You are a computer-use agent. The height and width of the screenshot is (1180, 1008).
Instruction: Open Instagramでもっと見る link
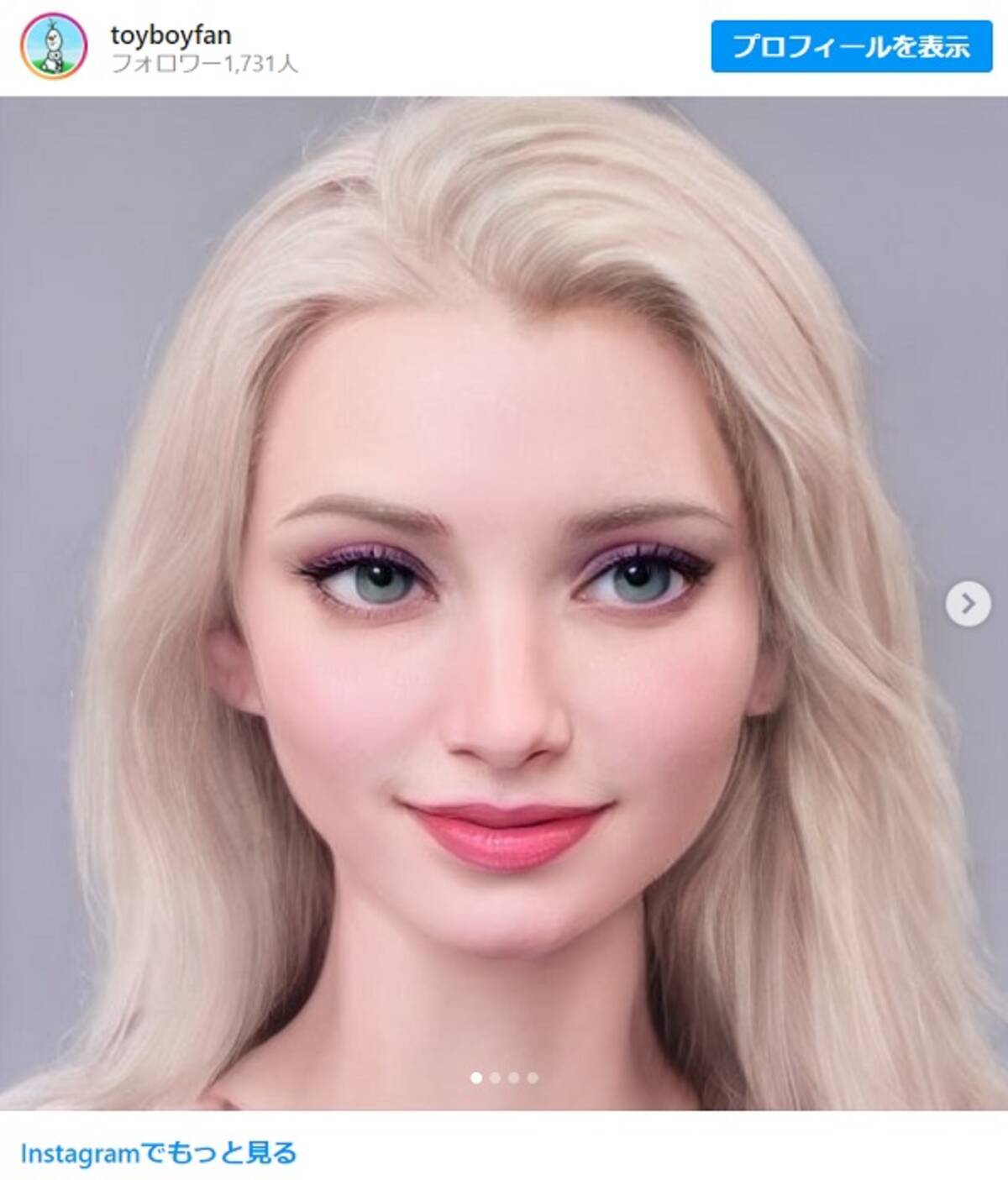click(158, 1153)
